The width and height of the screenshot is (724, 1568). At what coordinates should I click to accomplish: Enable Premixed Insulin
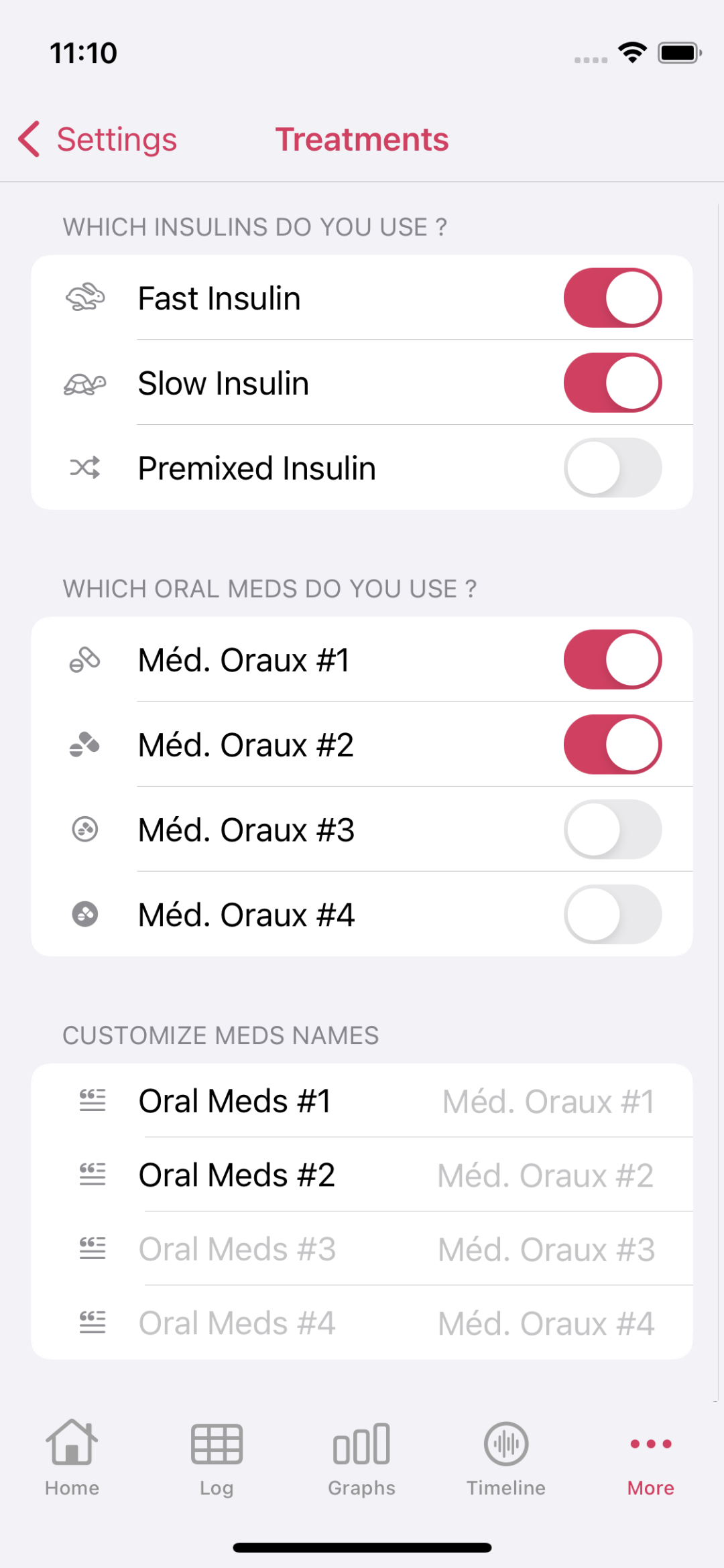click(613, 468)
